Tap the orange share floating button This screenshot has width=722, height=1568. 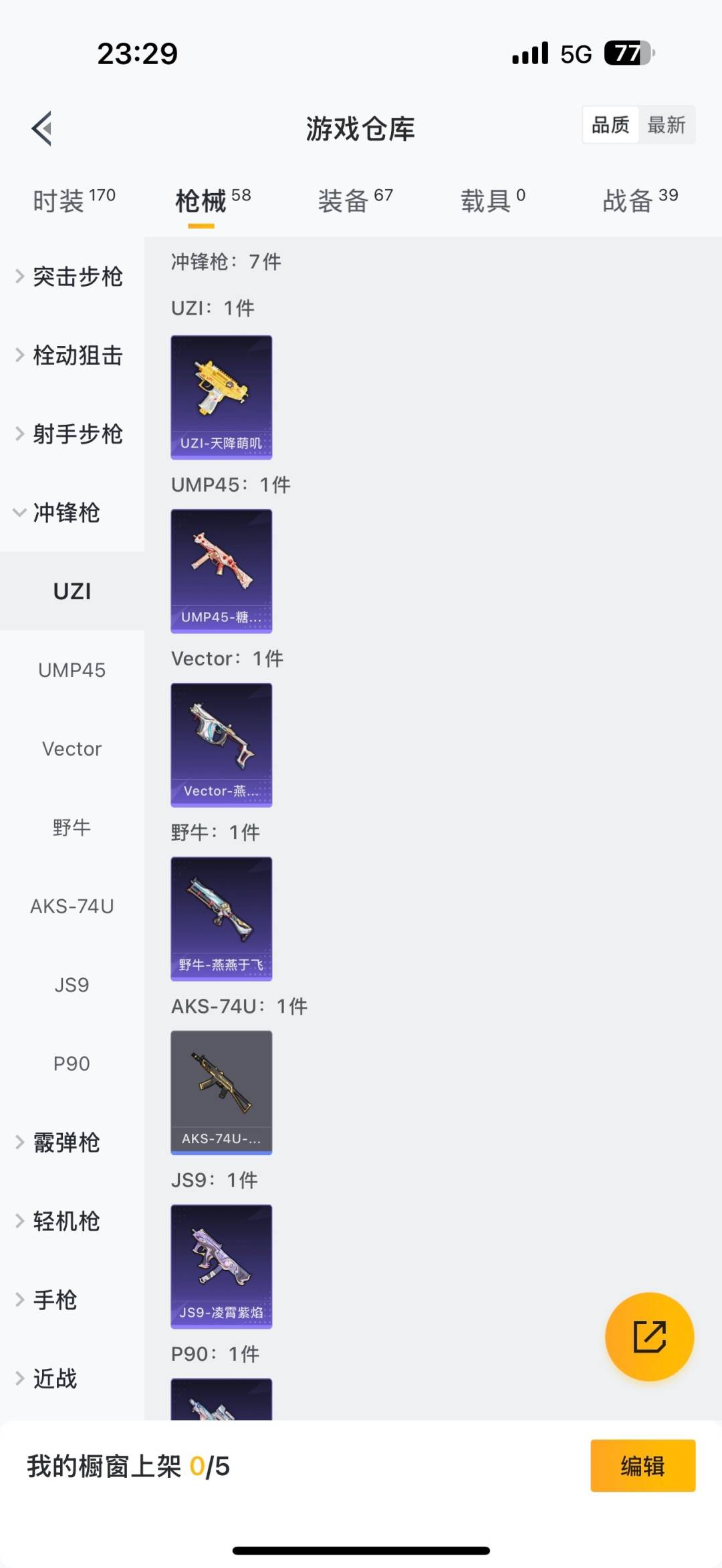click(649, 1336)
